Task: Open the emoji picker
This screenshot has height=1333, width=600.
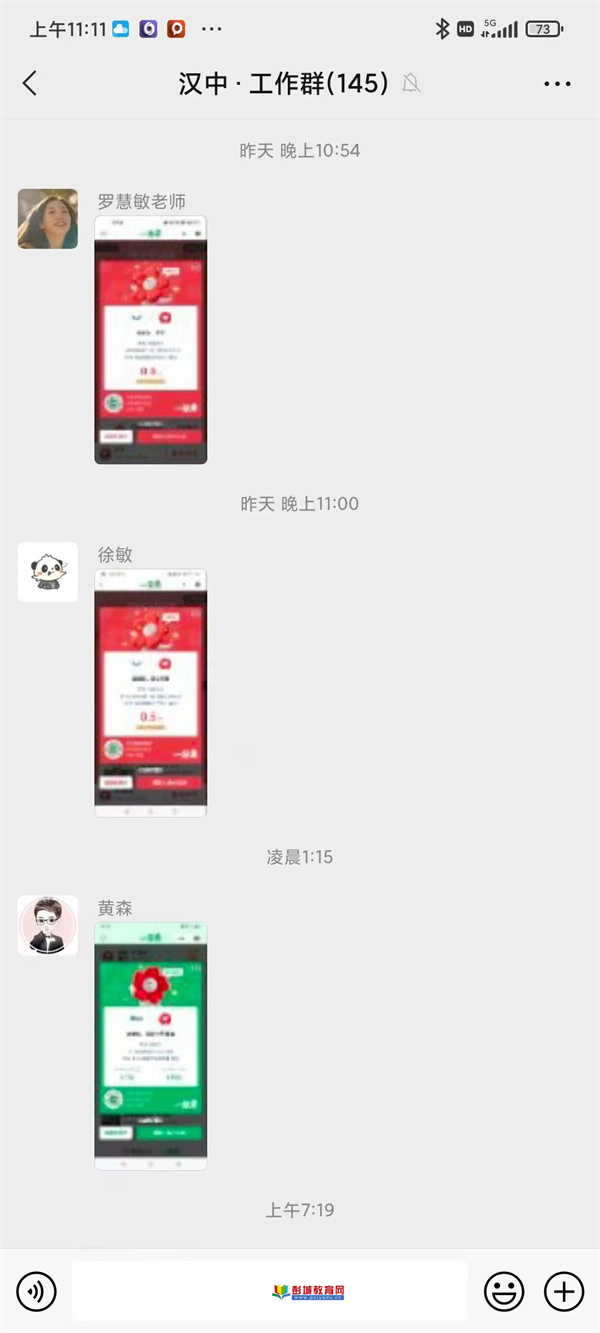Action: [504, 1292]
